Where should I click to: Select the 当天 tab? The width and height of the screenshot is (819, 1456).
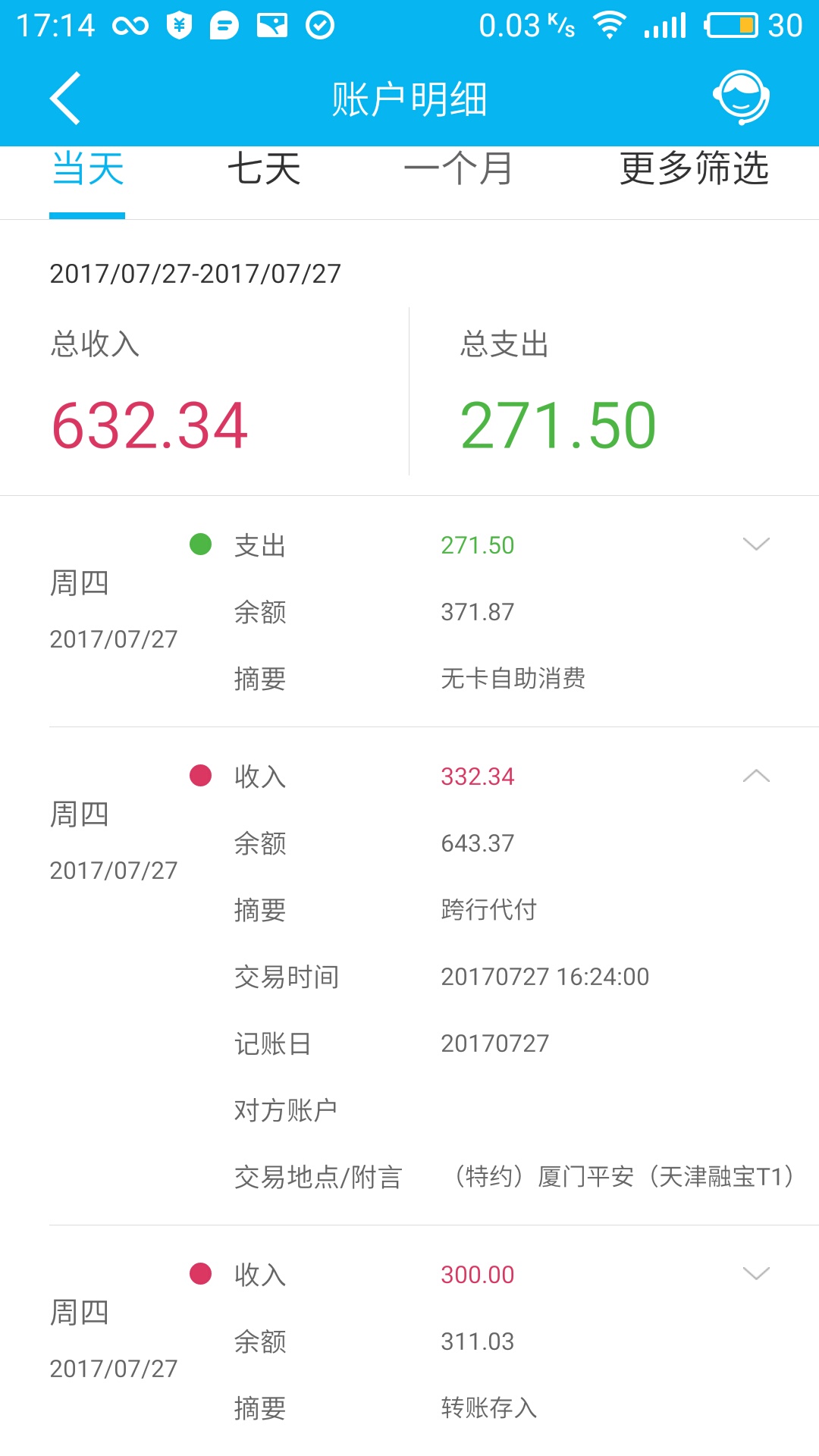pyautogui.click(x=88, y=170)
